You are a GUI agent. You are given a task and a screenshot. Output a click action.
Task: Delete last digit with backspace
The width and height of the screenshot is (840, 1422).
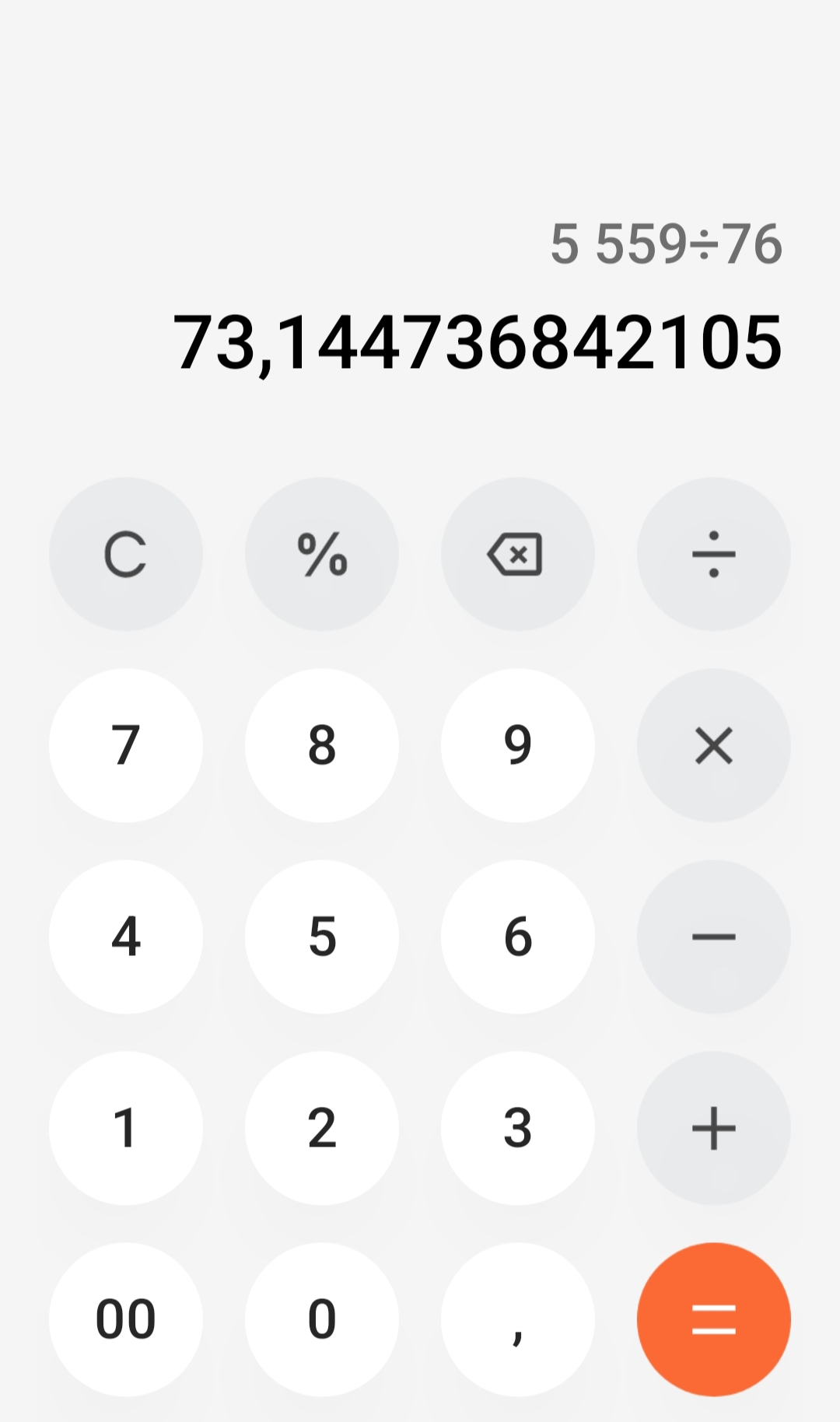(x=518, y=554)
